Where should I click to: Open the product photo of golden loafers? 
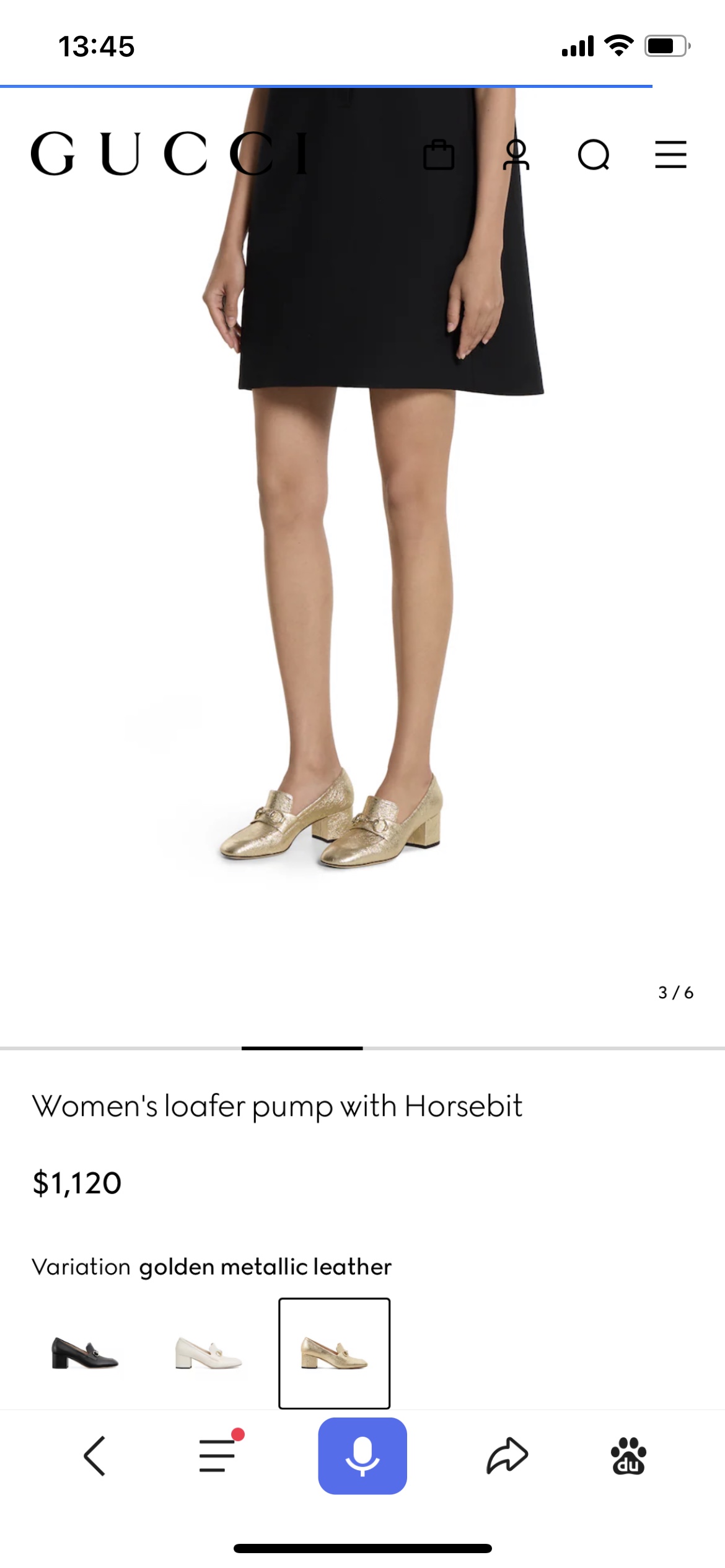pyautogui.click(x=362, y=567)
